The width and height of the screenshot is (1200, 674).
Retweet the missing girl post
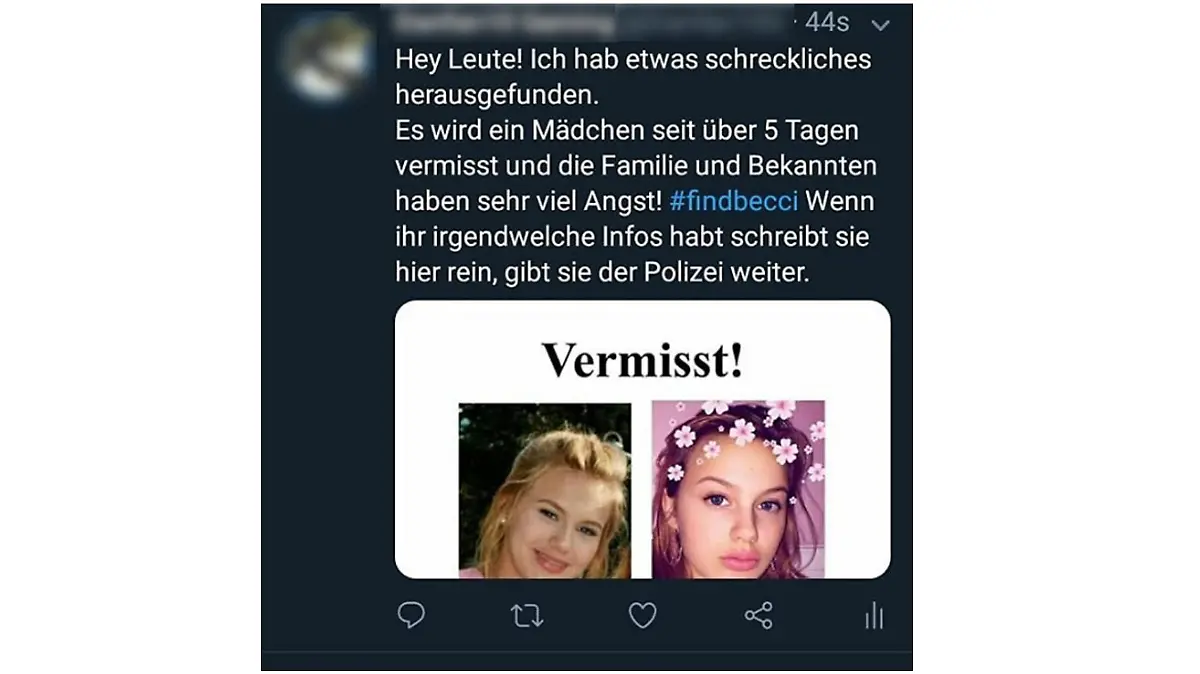(x=527, y=616)
